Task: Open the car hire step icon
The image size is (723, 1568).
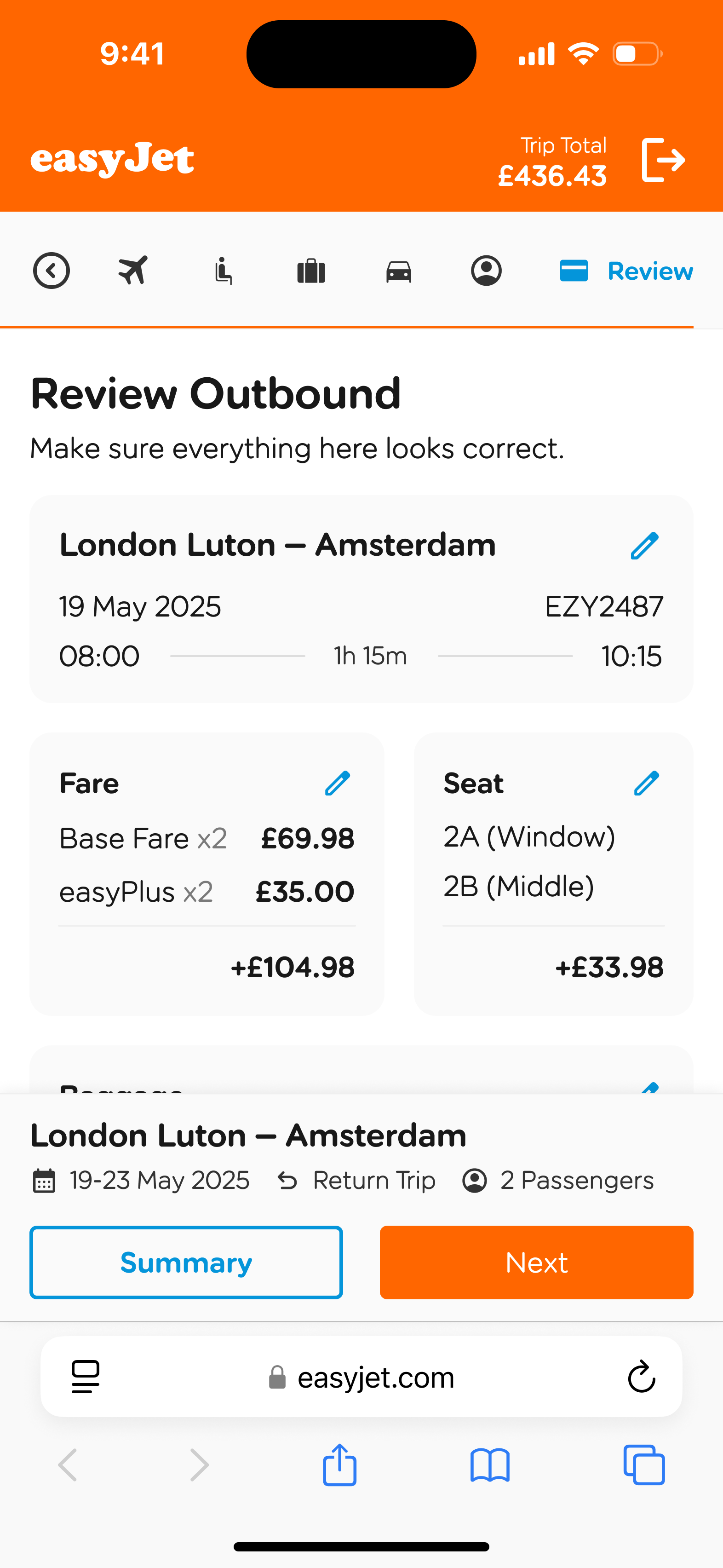Action: tap(399, 271)
